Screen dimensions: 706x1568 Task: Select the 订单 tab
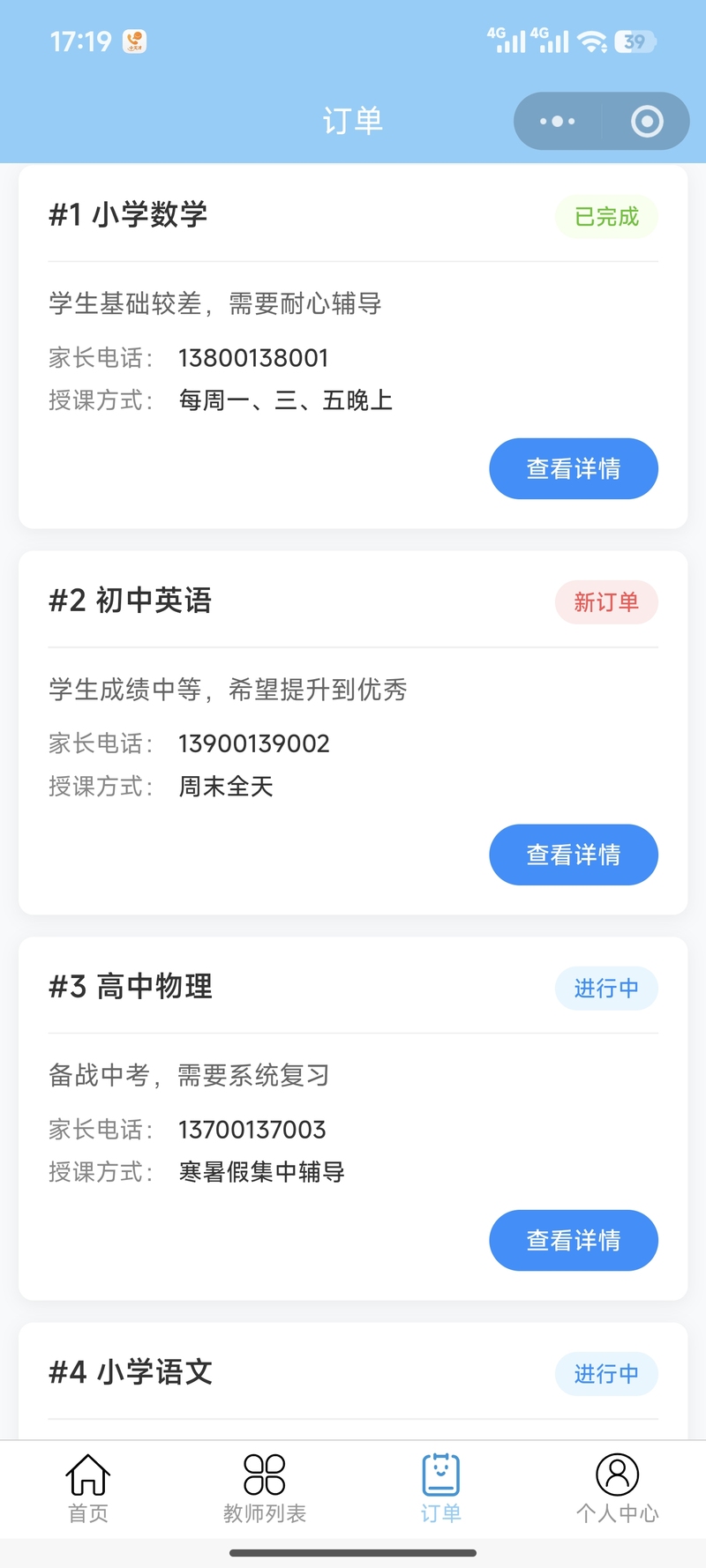tap(441, 1489)
